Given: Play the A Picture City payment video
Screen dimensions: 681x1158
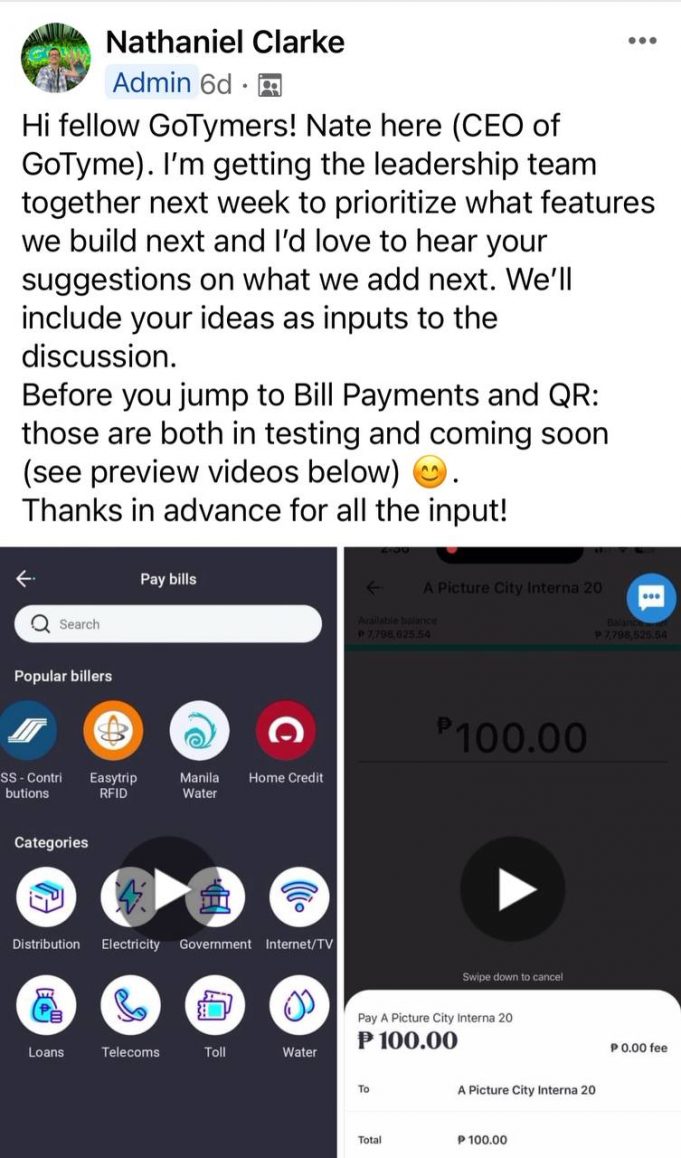Looking at the screenshot, I should [513, 888].
